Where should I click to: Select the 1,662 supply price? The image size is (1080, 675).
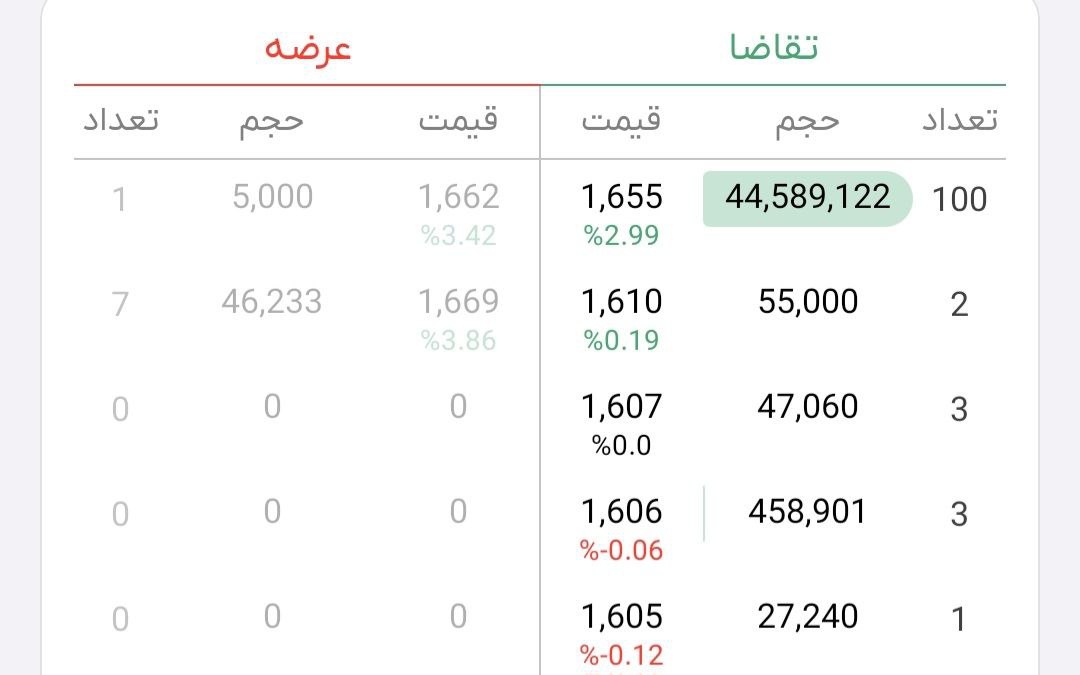click(x=458, y=197)
